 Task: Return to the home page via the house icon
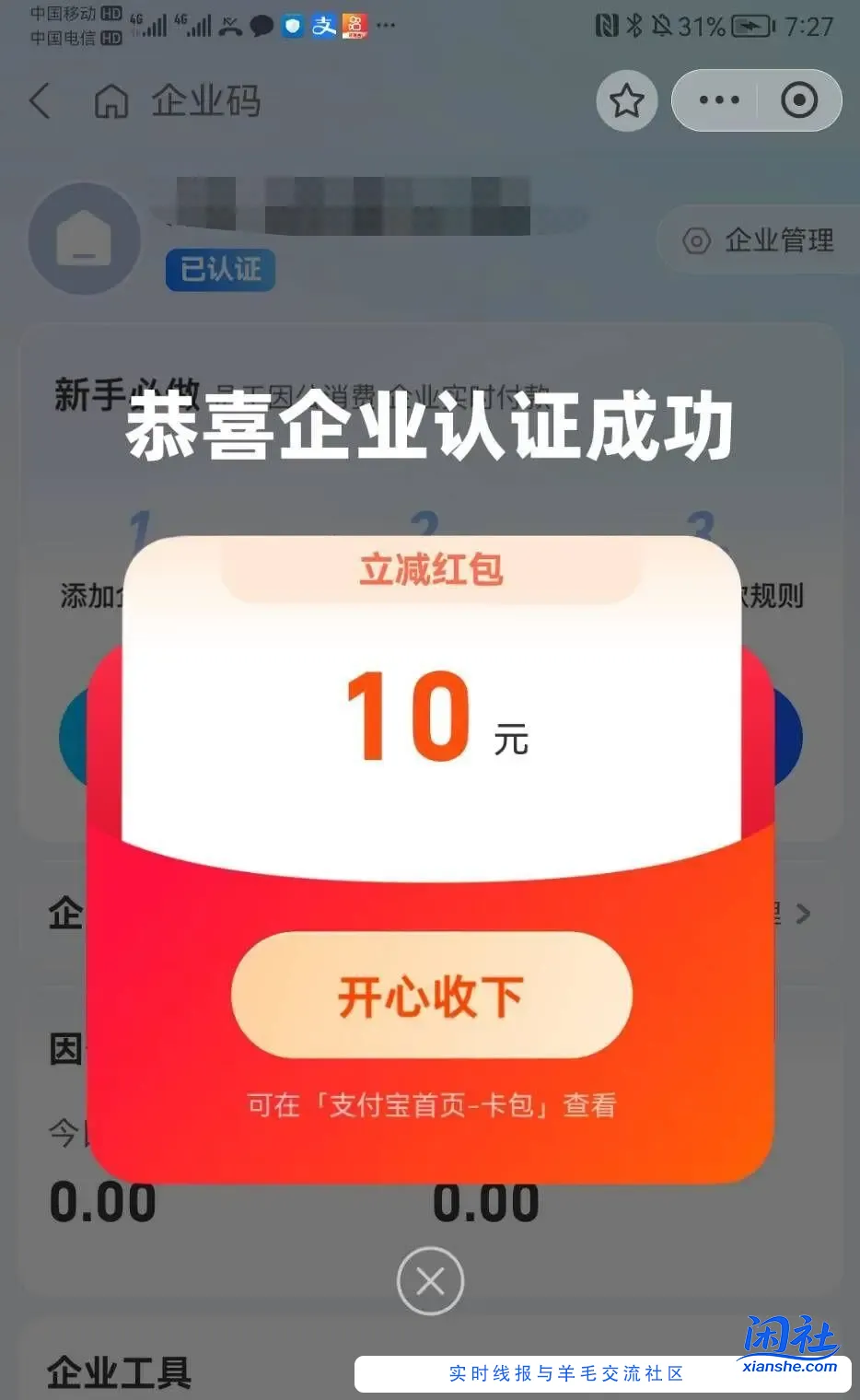[x=111, y=101]
